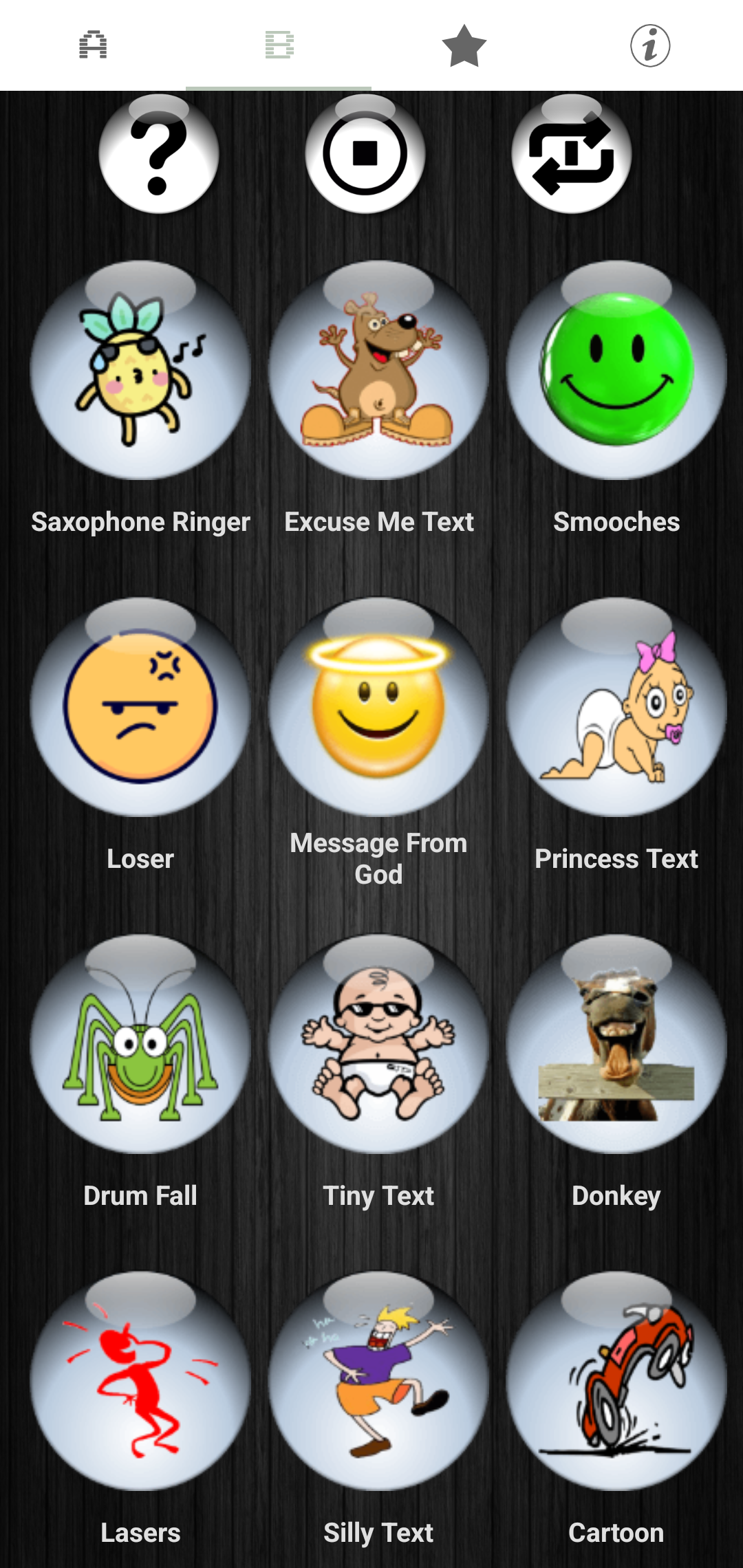
Task: Select the Smooches sound
Action: tap(616, 370)
